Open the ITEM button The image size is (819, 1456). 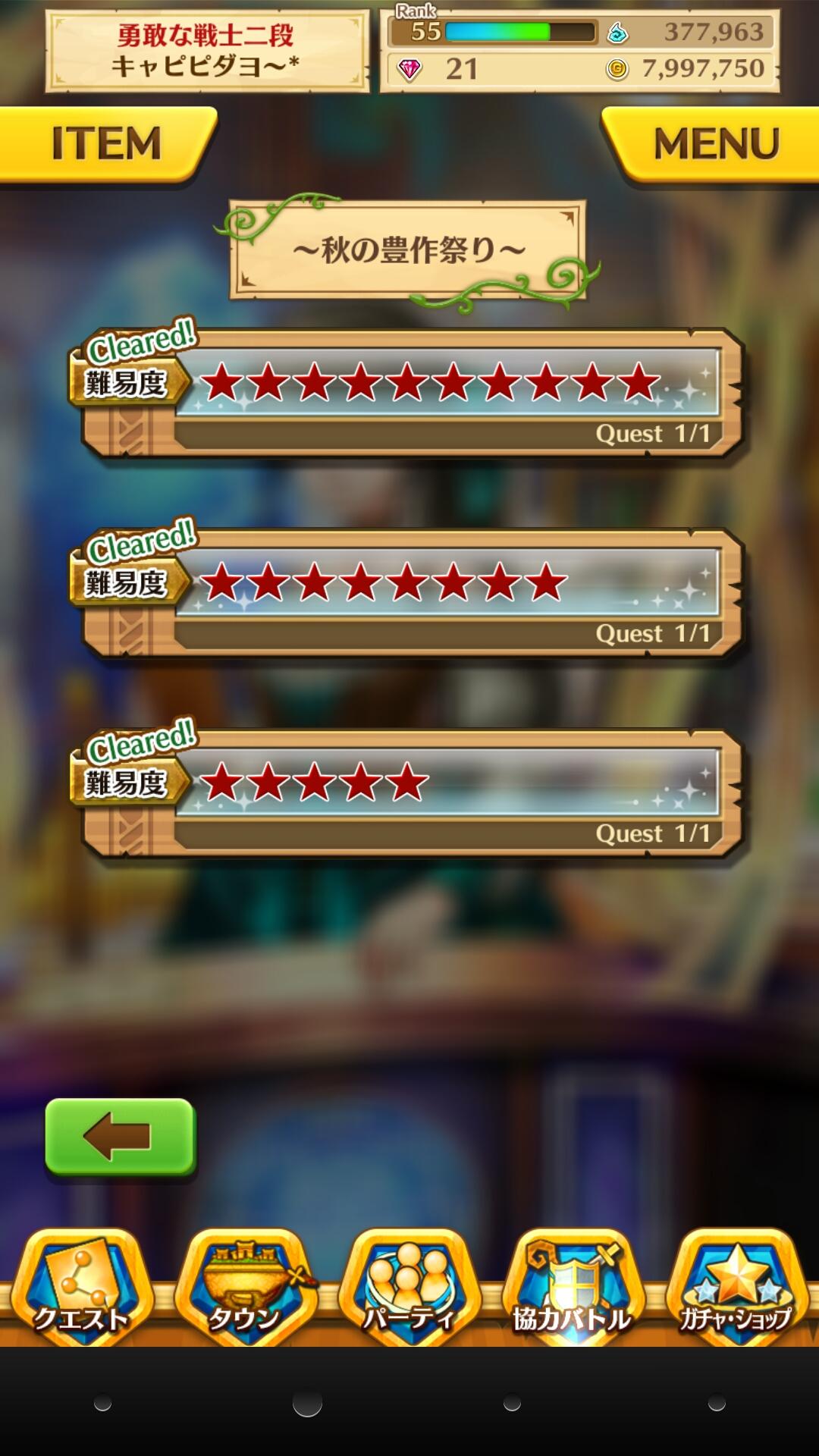tap(106, 144)
